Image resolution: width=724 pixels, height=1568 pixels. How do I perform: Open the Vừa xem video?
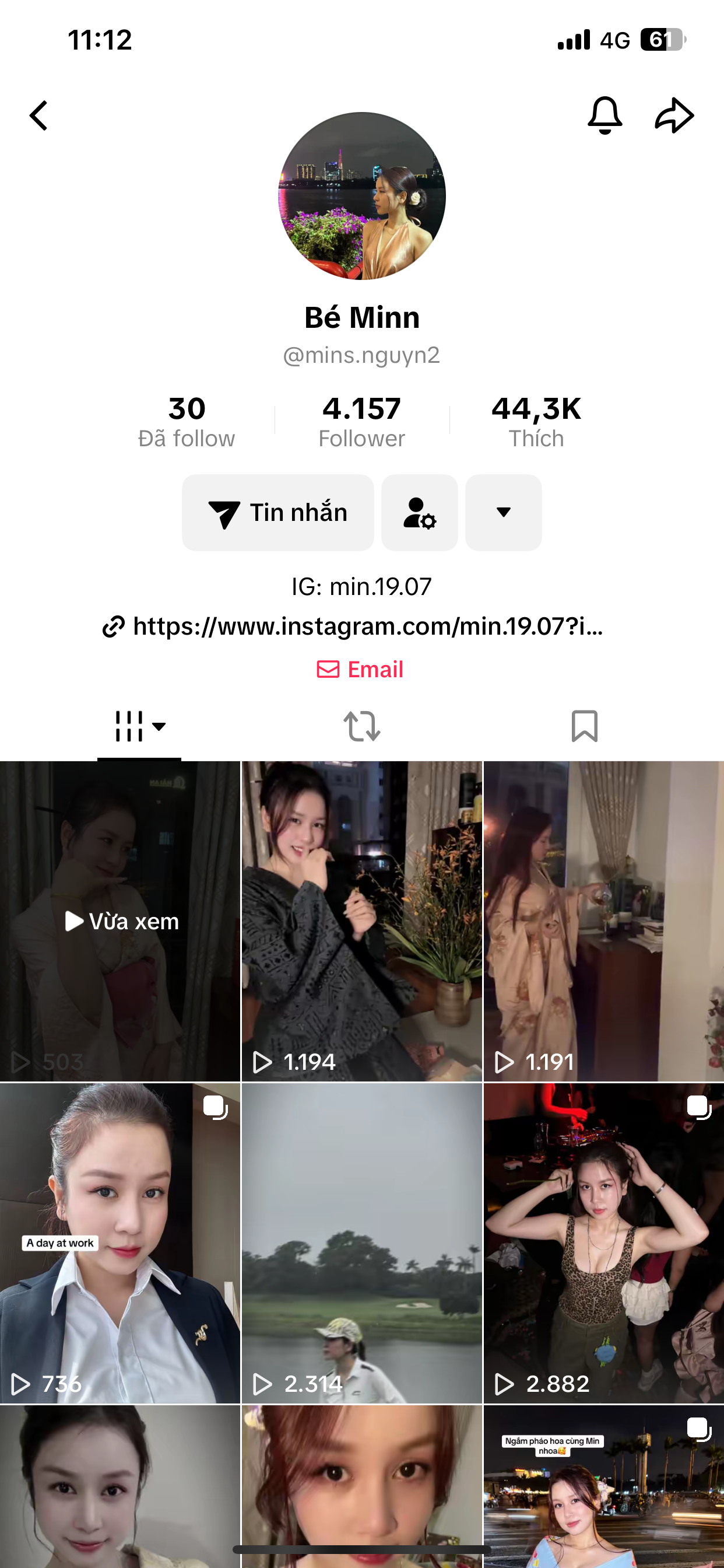121,921
